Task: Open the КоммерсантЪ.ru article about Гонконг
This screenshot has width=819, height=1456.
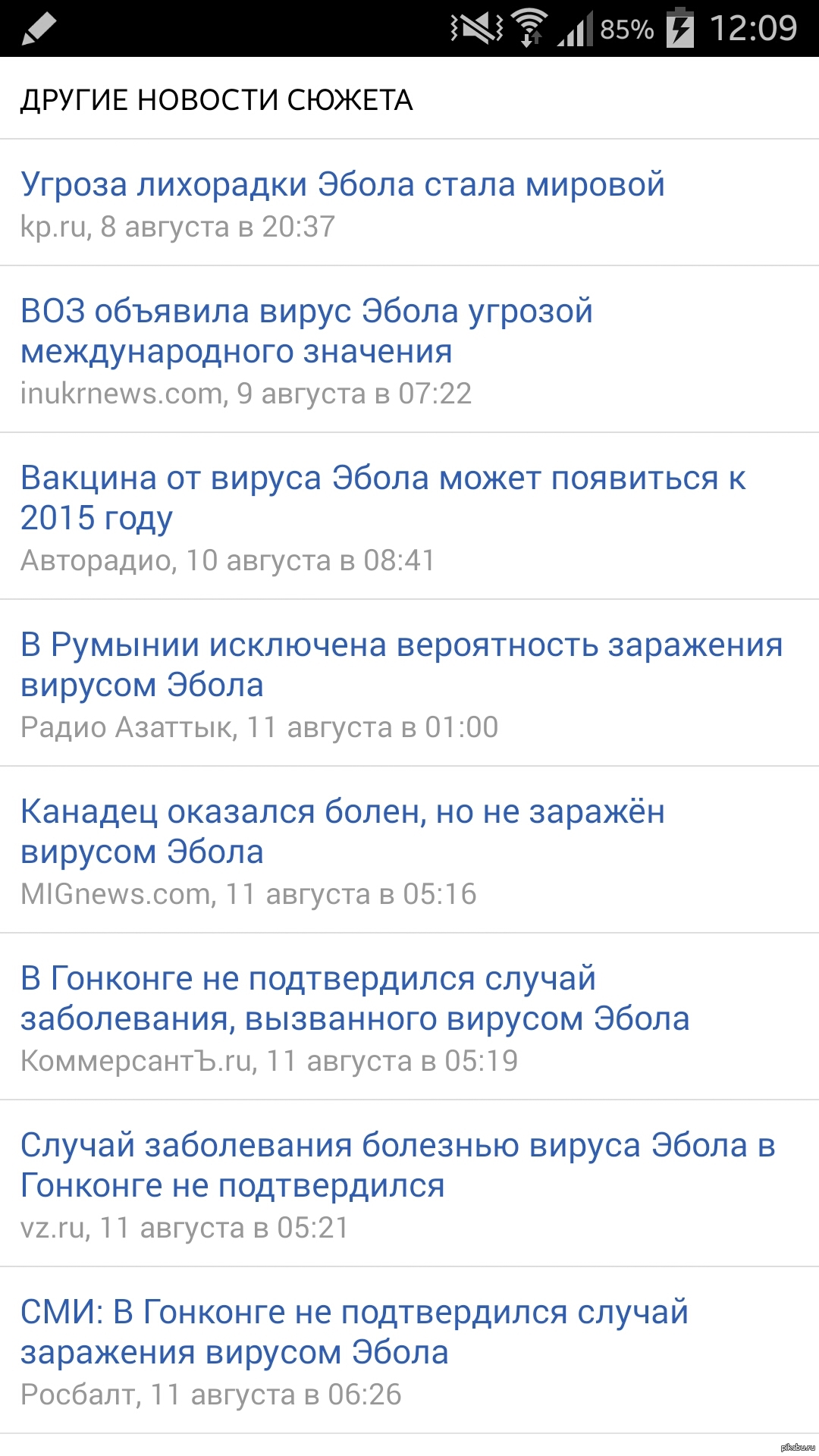Action: click(355, 999)
